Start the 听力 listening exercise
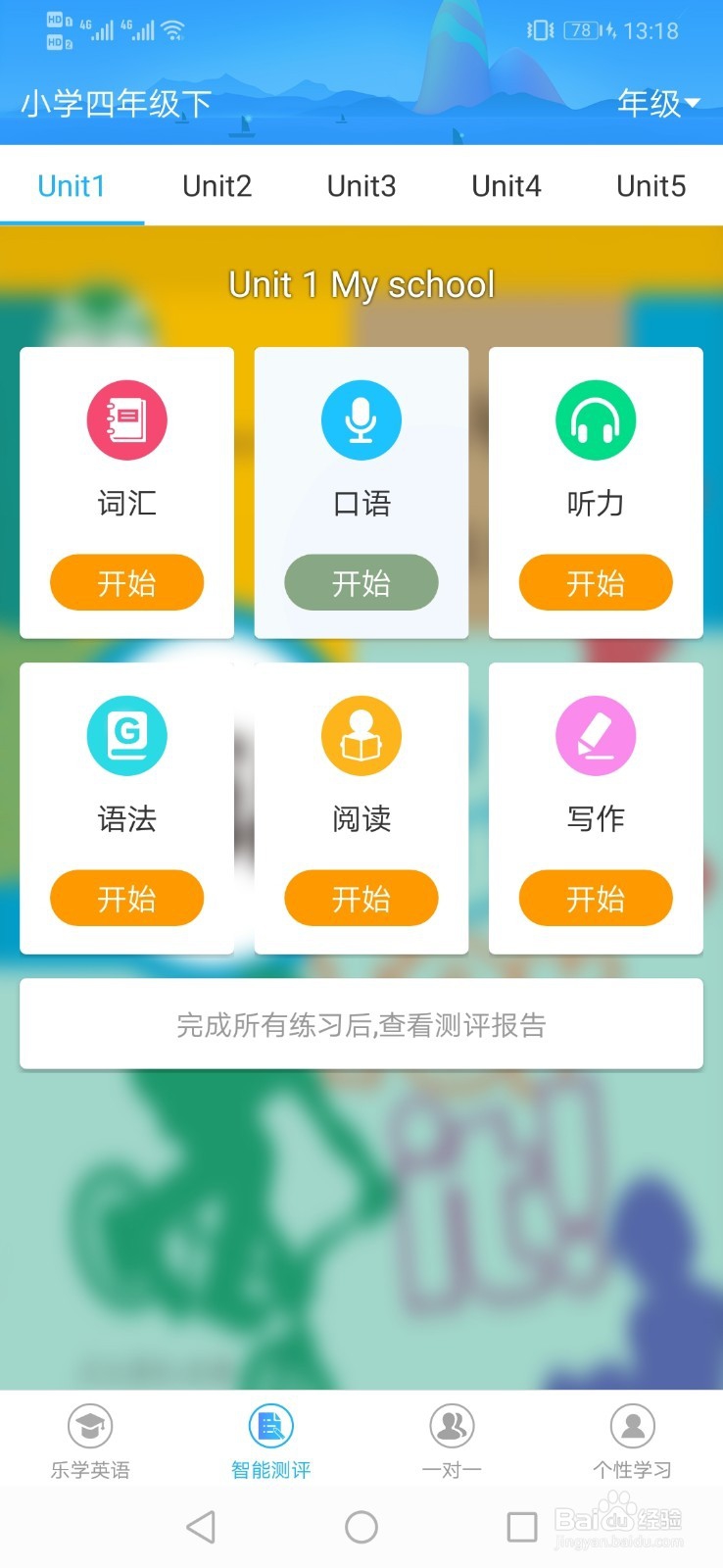This screenshot has width=723, height=1568. pos(596,582)
